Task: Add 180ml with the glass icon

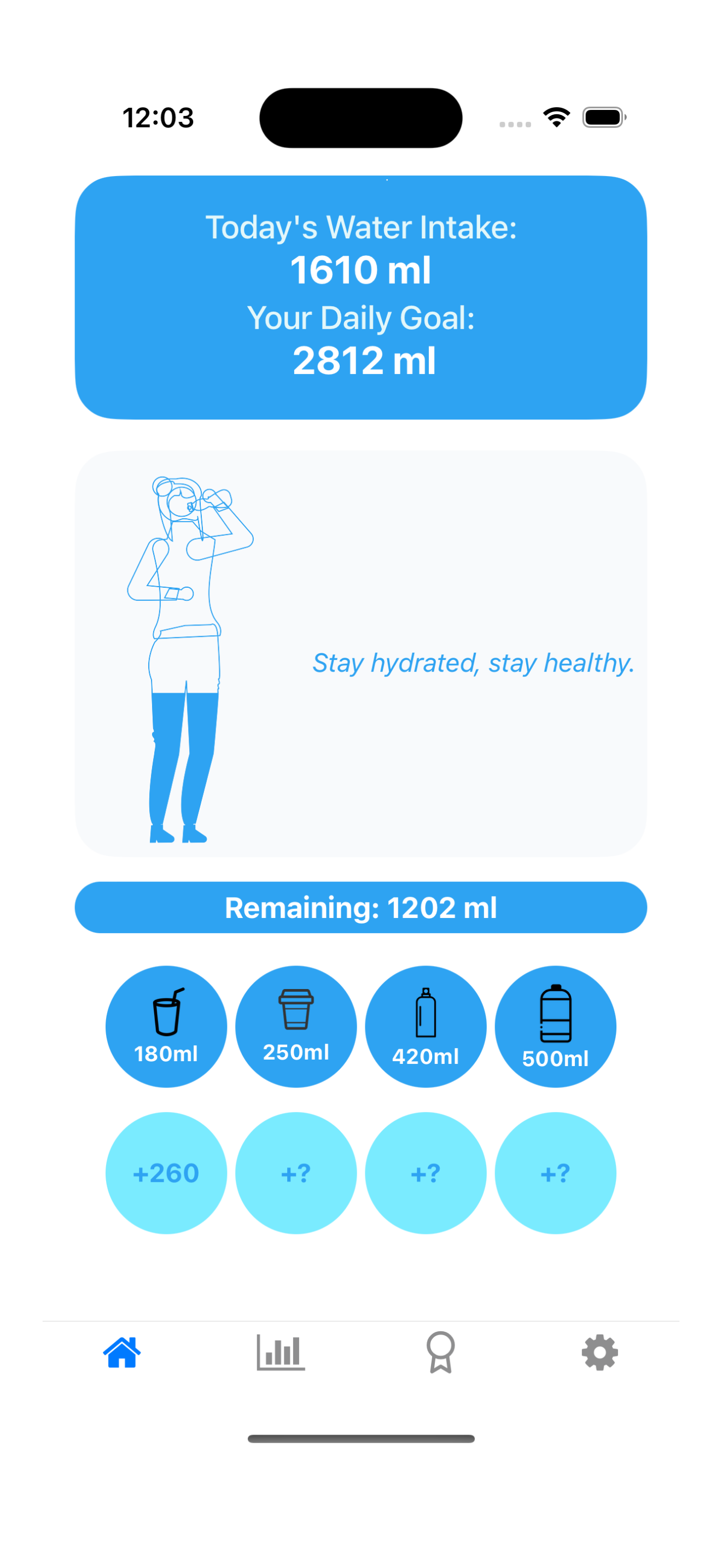Action: 166,1026
